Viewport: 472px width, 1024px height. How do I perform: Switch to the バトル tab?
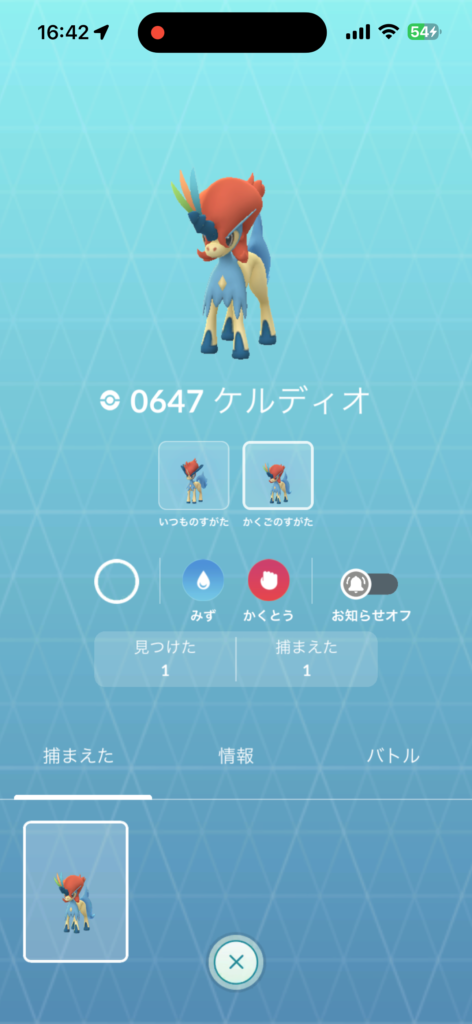click(393, 756)
